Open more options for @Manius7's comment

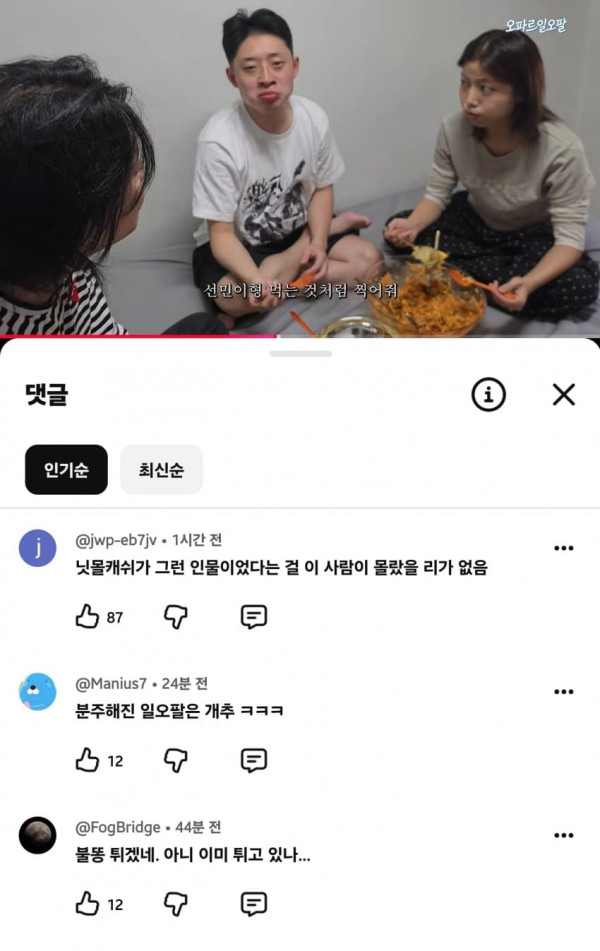tap(564, 692)
